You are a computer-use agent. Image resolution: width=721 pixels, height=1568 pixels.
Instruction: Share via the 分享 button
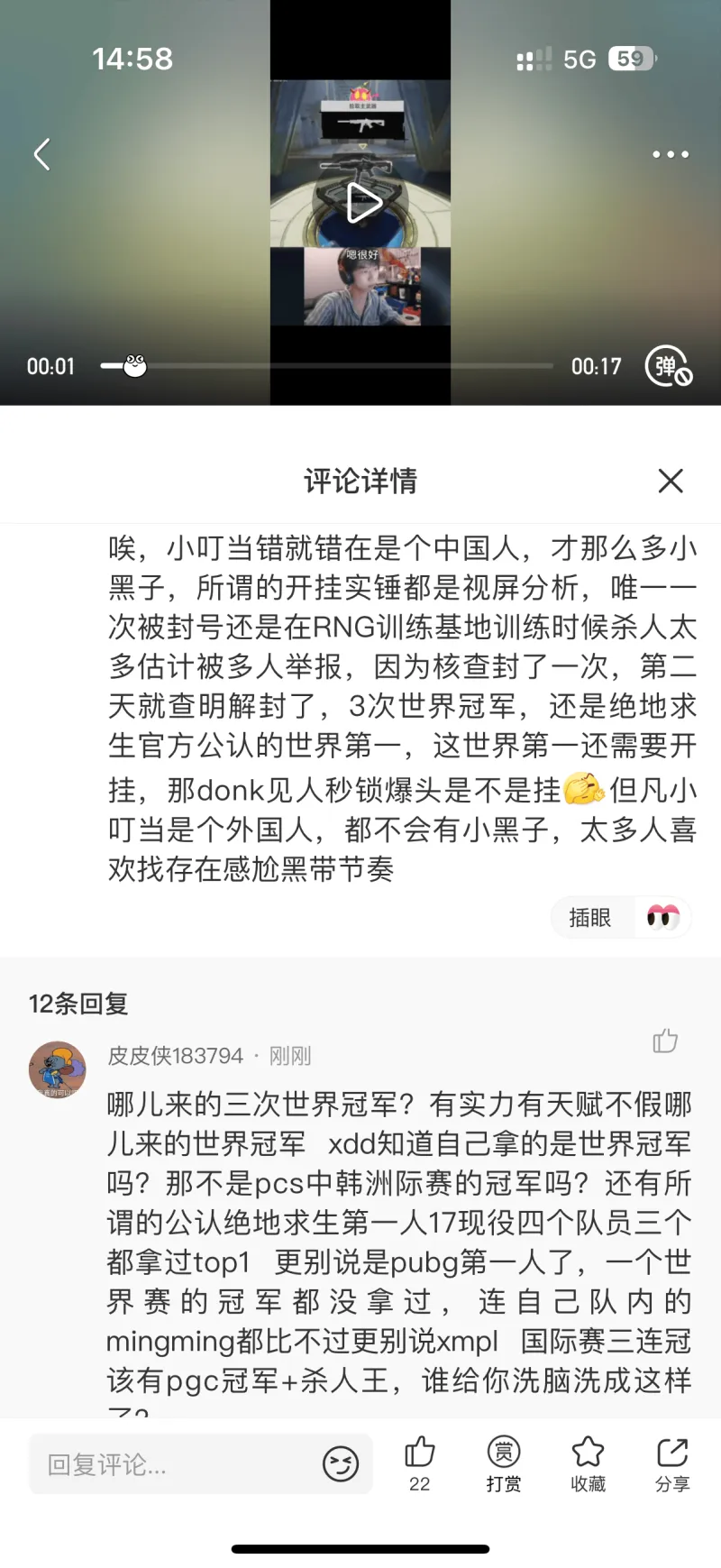[672, 1463]
